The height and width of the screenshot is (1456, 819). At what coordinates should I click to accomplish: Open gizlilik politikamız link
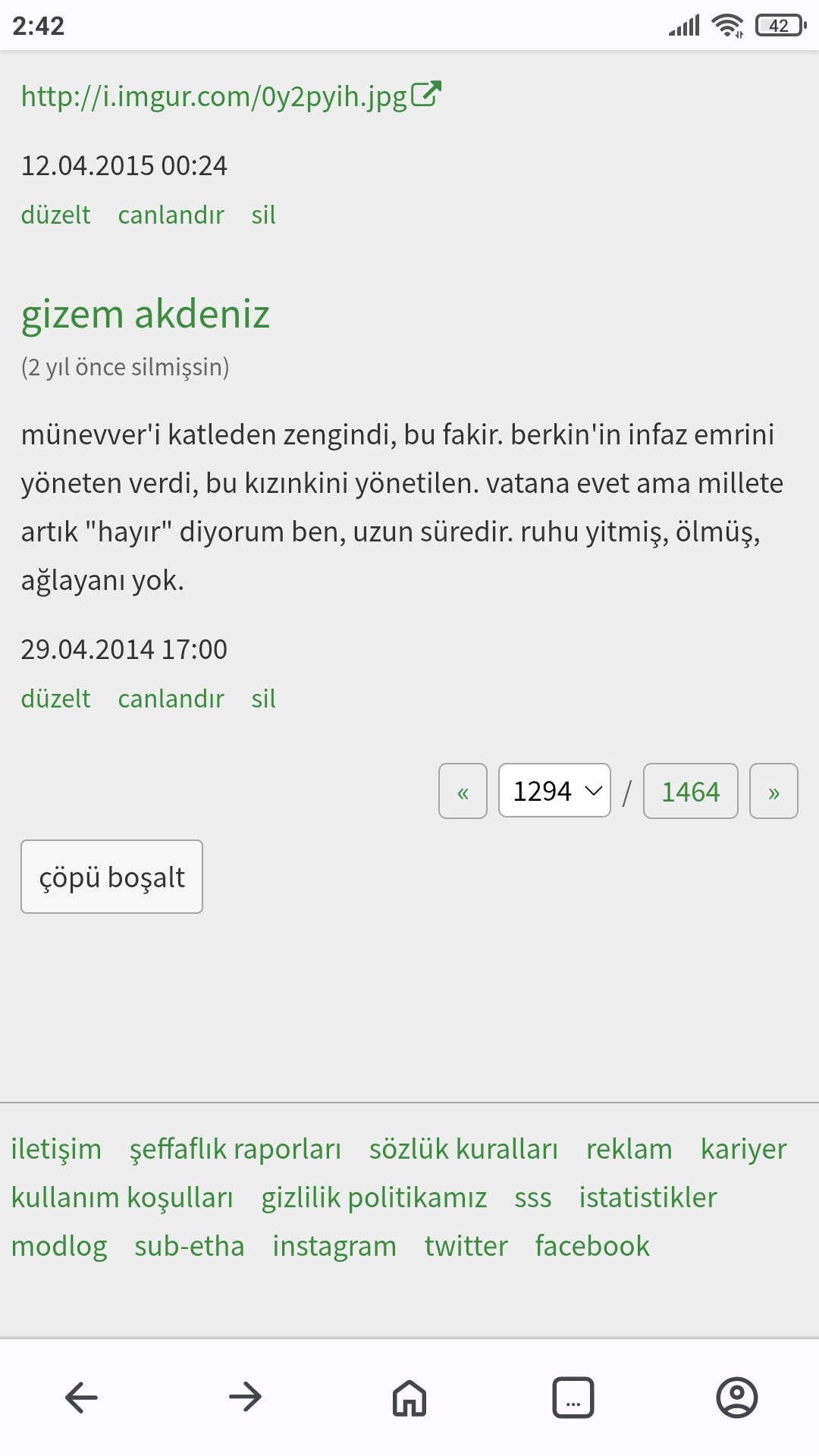coord(374,1197)
